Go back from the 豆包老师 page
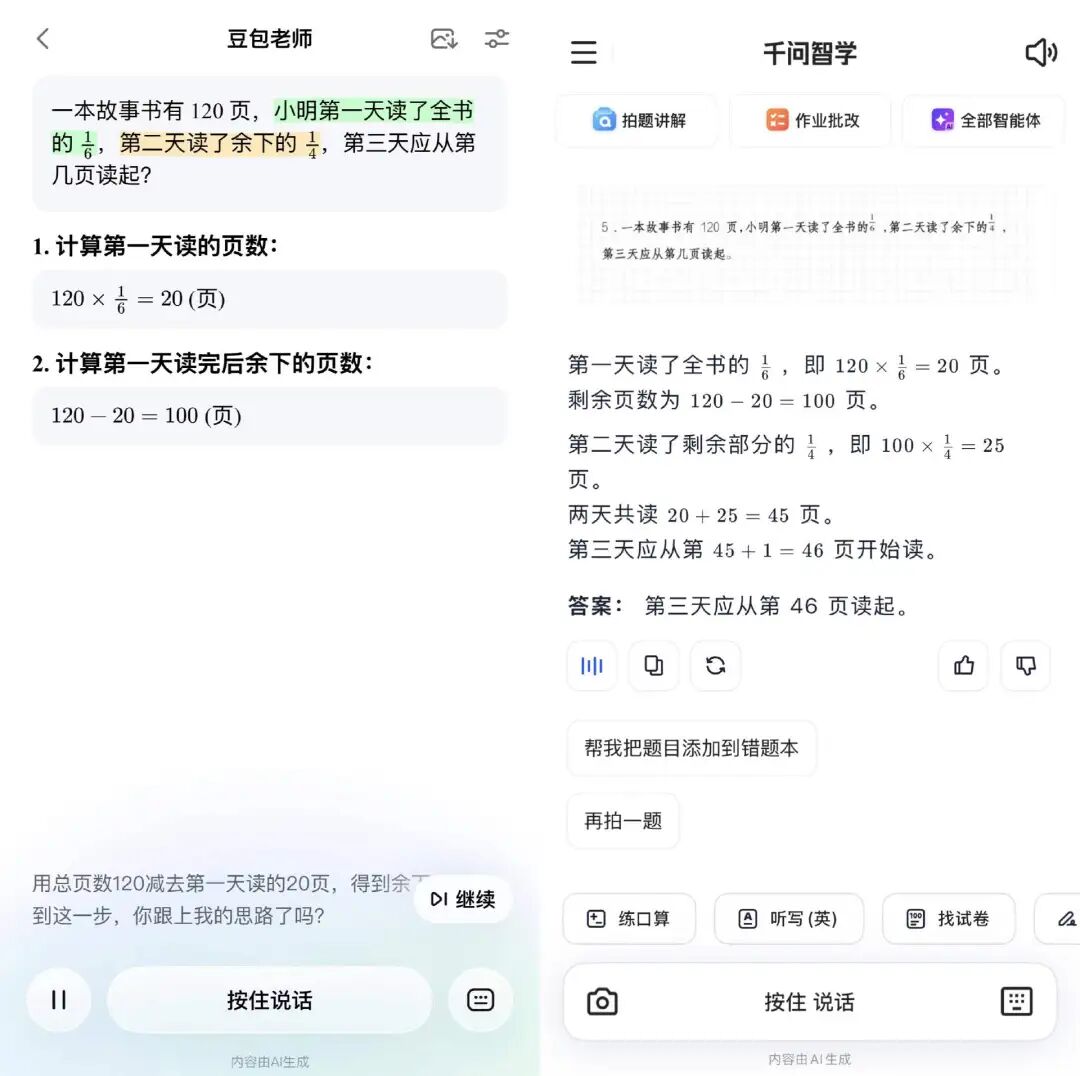The width and height of the screenshot is (1080, 1076). (x=42, y=39)
